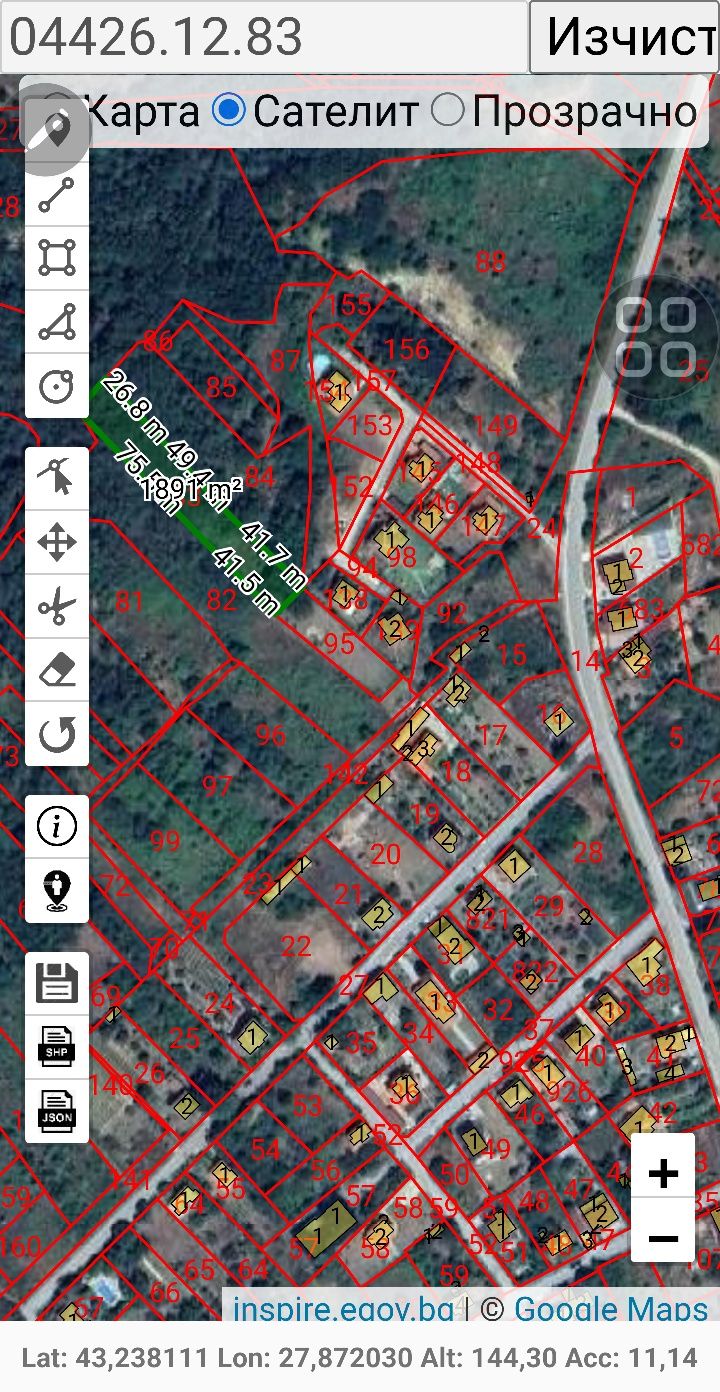The image size is (720, 1392).
Task: Export as SHP file
Action: point(57,1047)
